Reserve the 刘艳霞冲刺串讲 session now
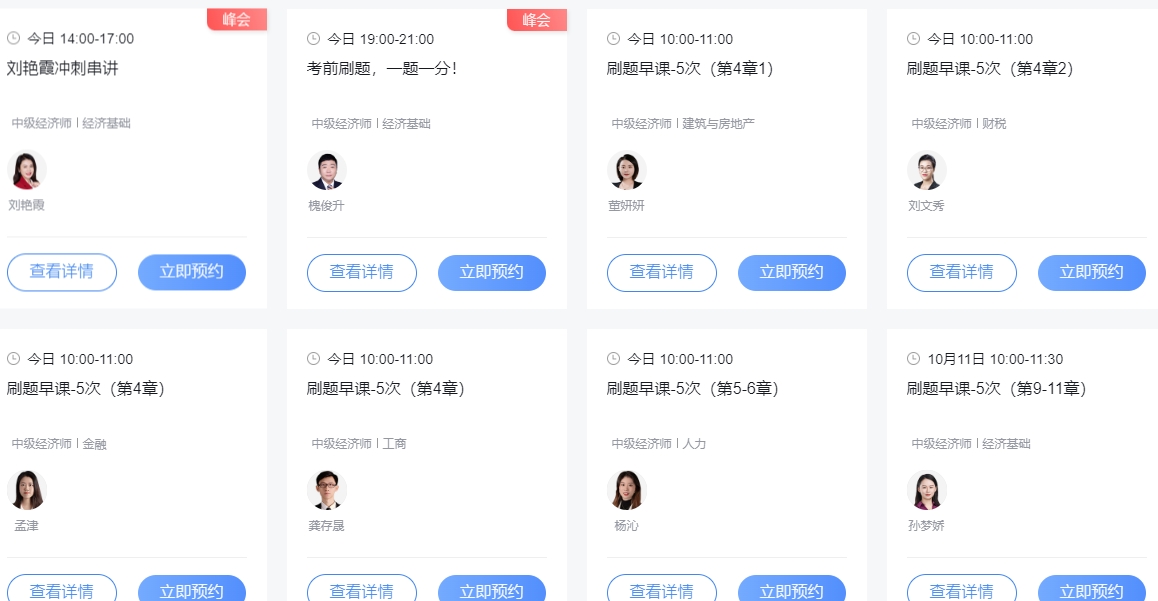The image size is (1158, 601). click(x=192, y=272)
